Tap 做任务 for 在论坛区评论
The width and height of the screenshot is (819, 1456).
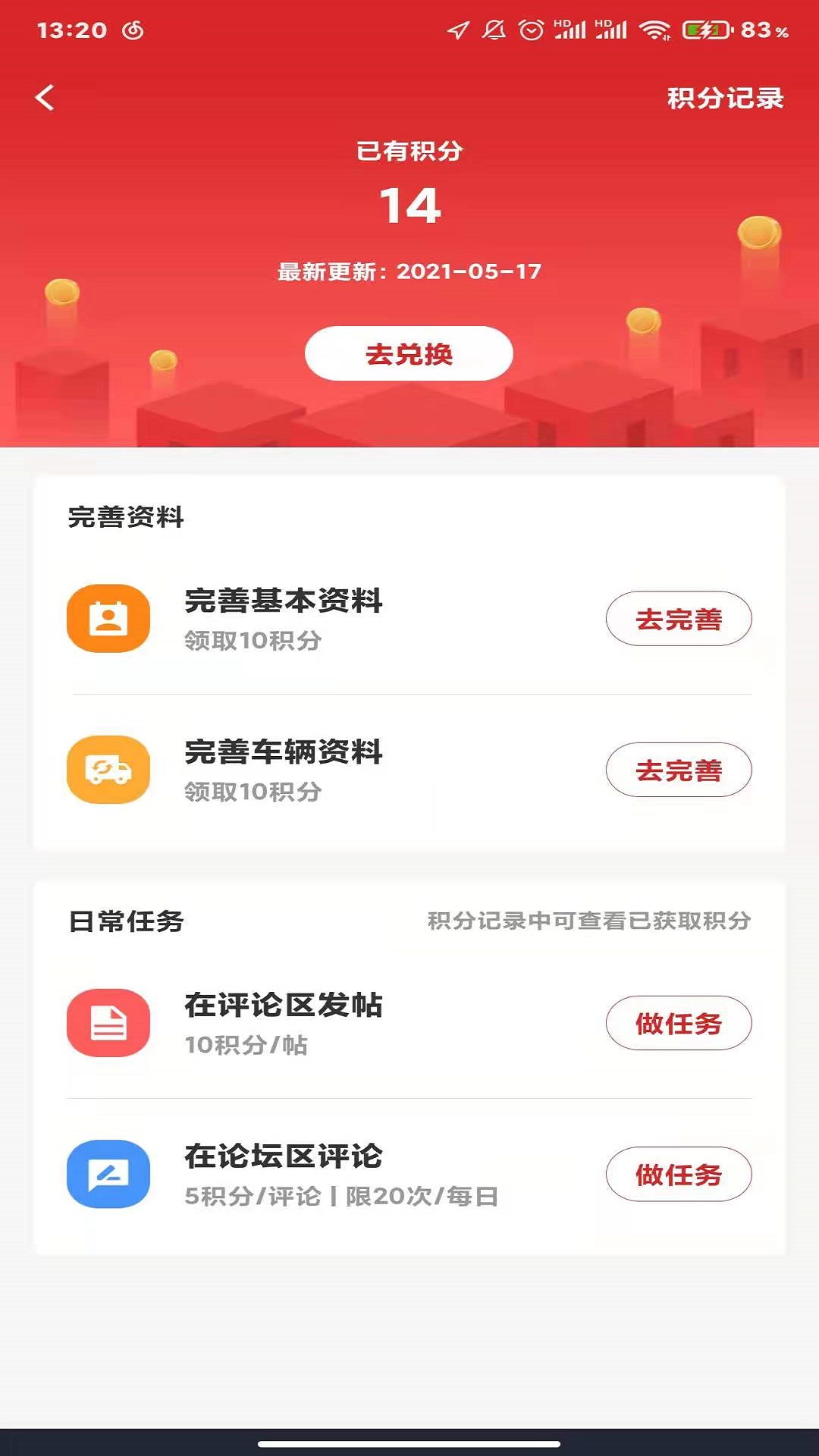pos(678,1174)
